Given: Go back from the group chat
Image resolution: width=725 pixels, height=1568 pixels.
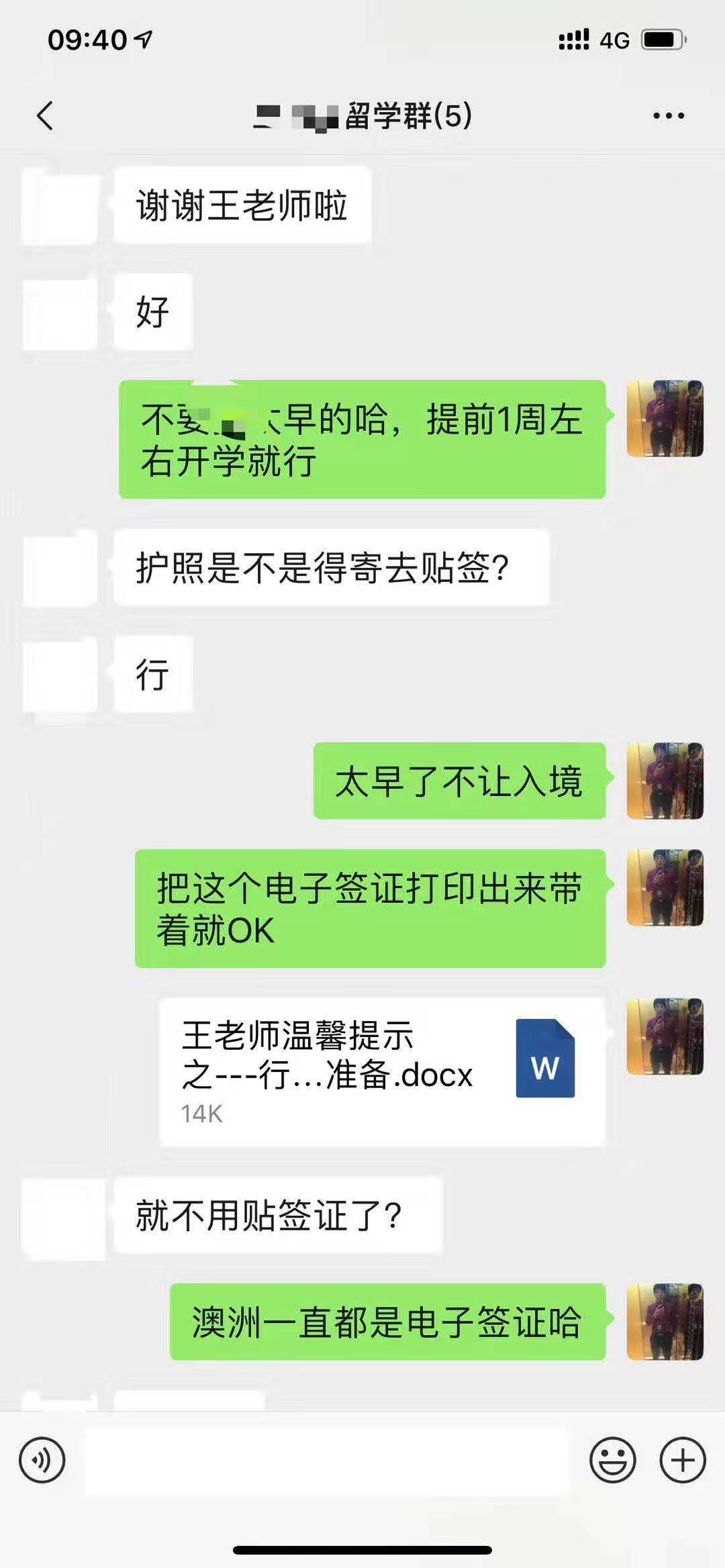Looking at the screenshot, I should pyautogui.click(x=45, y=115).
